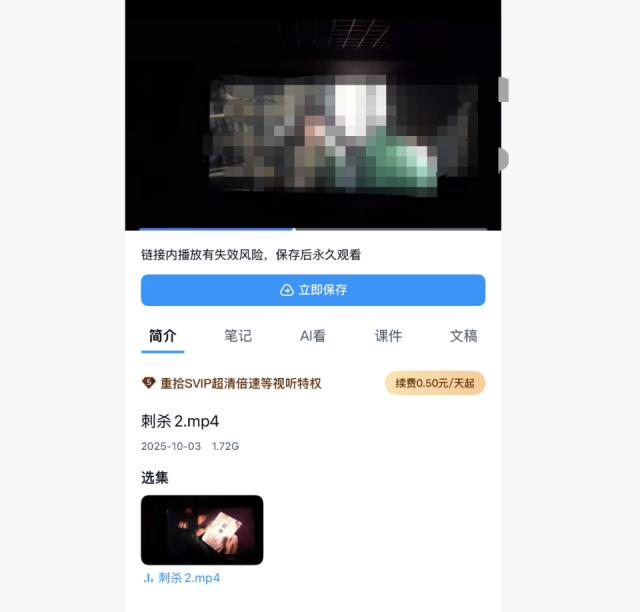Screen dimensions: 640x612
Task: Select the 简介 tab
Action: [163, 336]
